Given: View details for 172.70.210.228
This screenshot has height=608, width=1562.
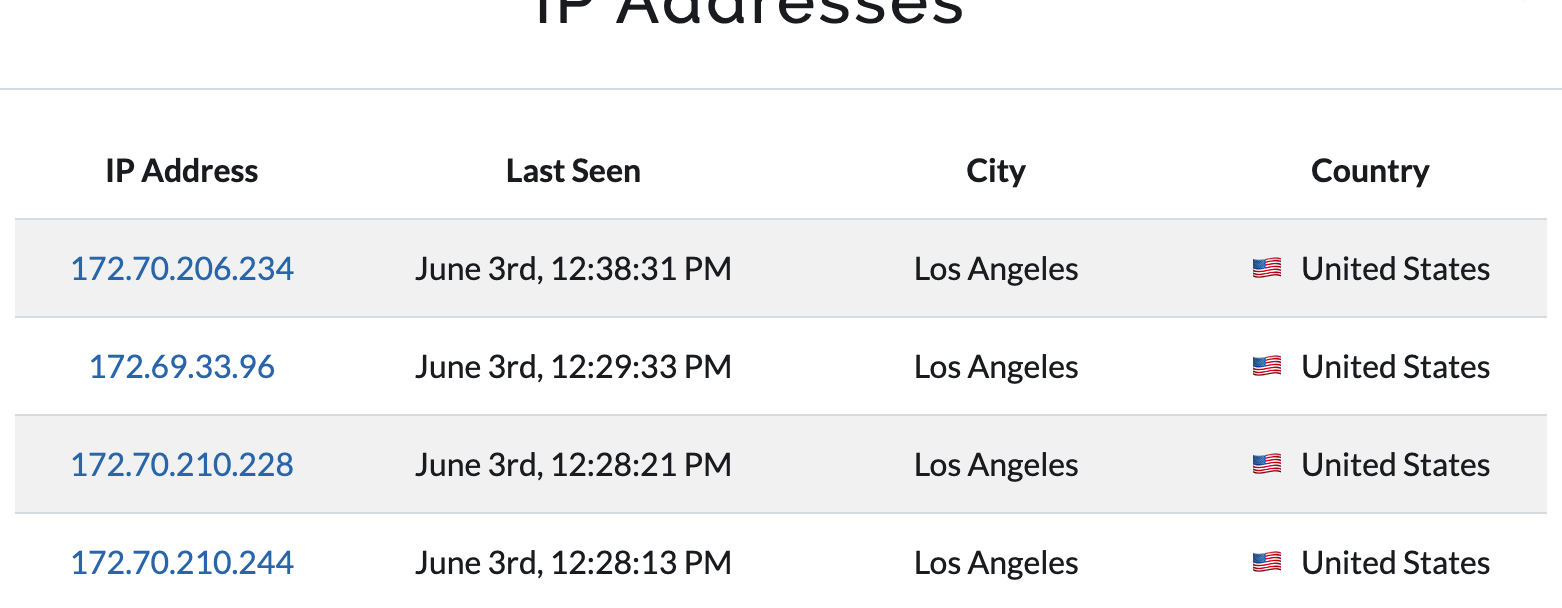Looking at the screenshot, I should [x=182, y=465].
